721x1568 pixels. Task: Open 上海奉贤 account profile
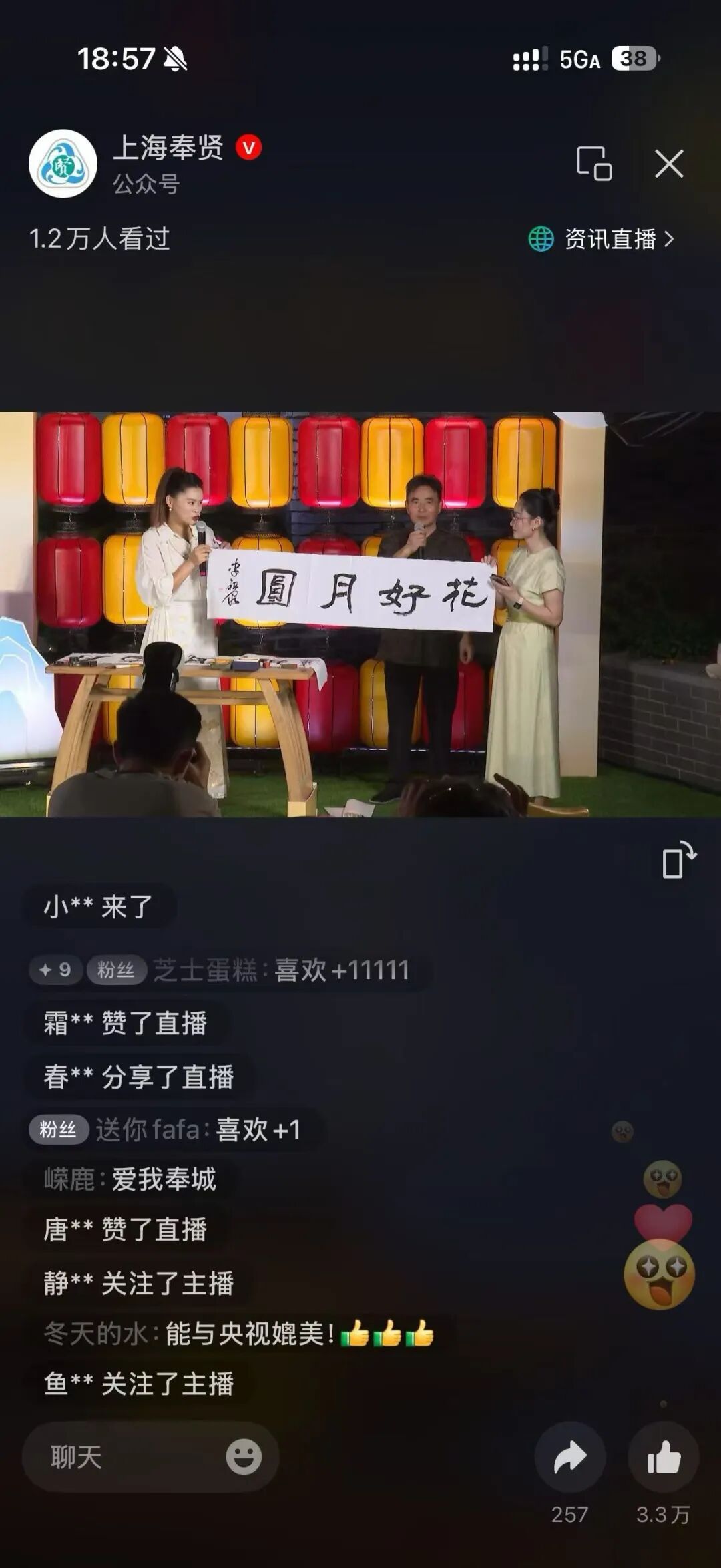tap(63, 164)
